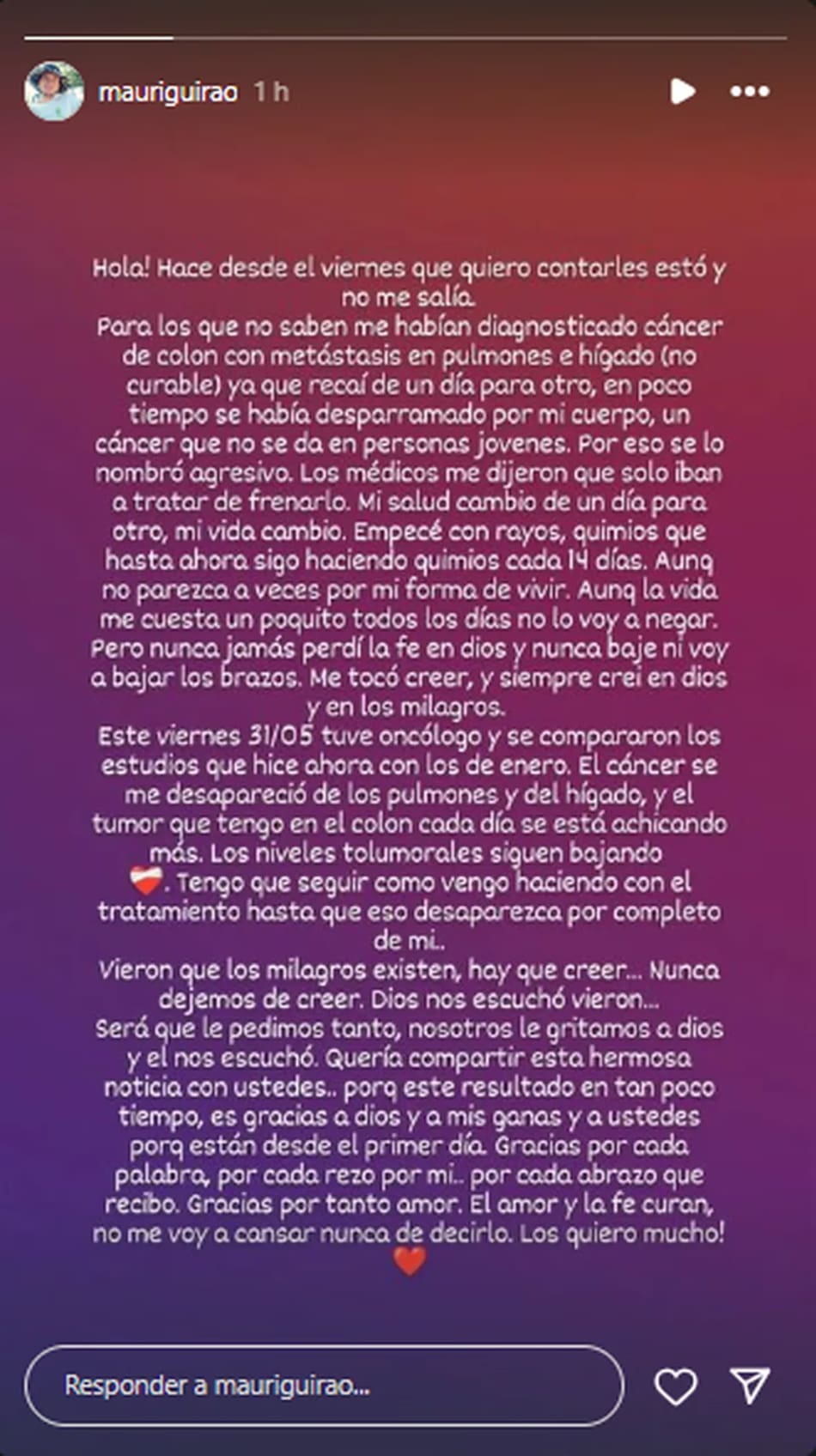This screenshot has width=816, height=1456.
Task: Tap the mauriguirao username
Action: pyautogui.click(x=167, y=92)
